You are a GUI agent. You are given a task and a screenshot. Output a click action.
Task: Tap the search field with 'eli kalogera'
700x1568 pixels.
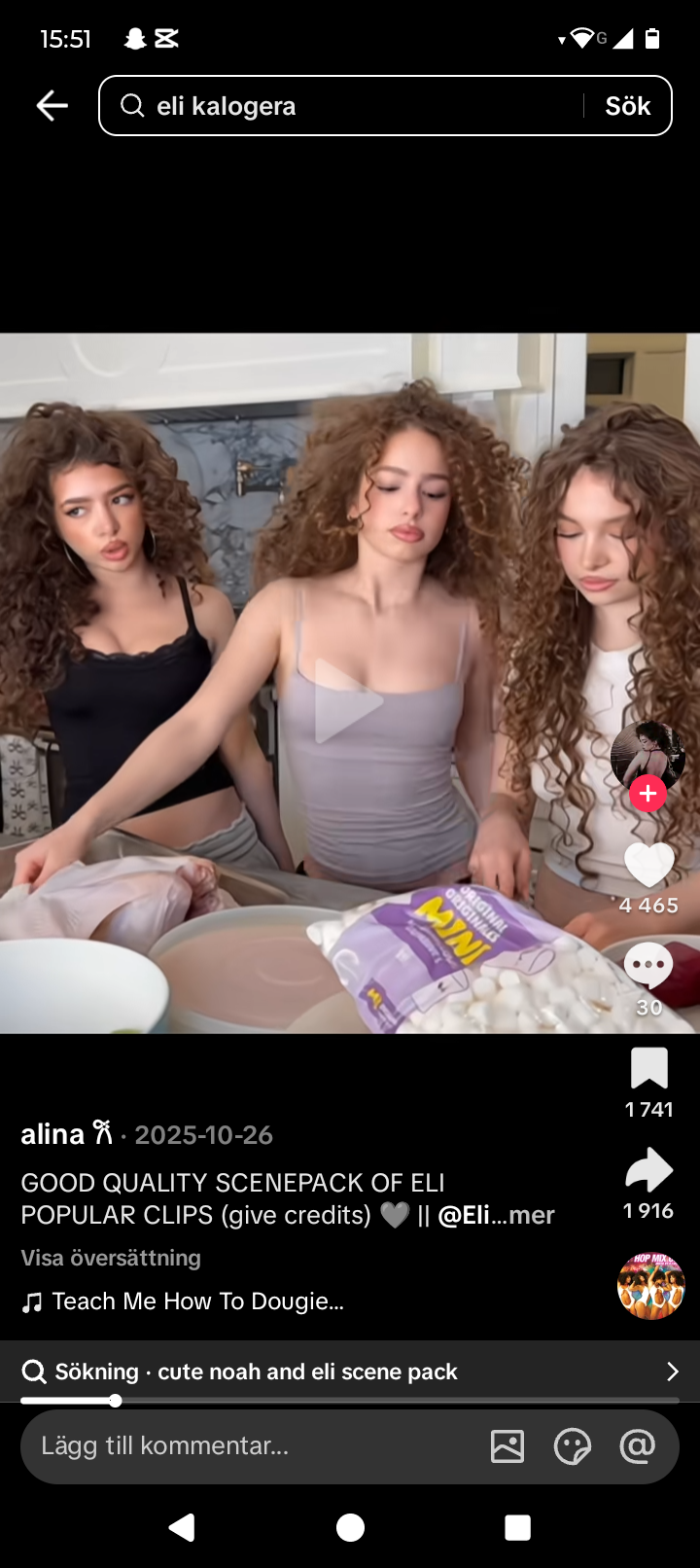pyautogui.click(x=350, y=105)
